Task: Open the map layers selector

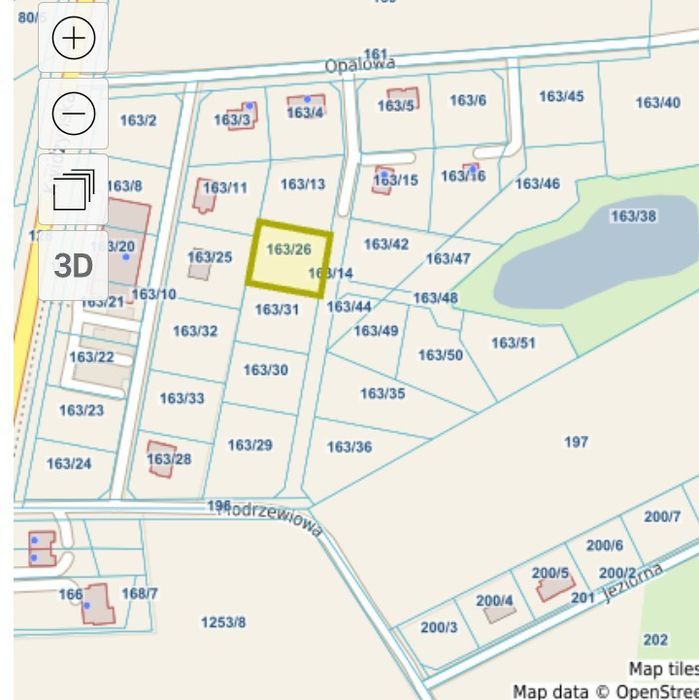Action: coord(73,189)
